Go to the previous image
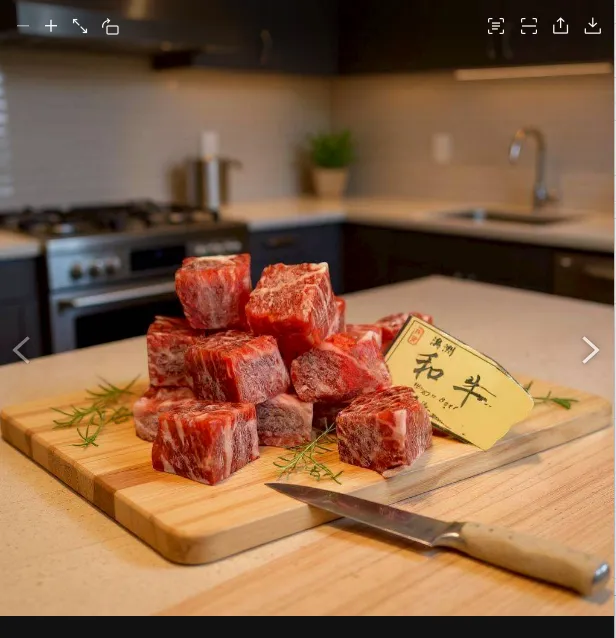This screenshot has width=616, height=638. click(21, 350)
